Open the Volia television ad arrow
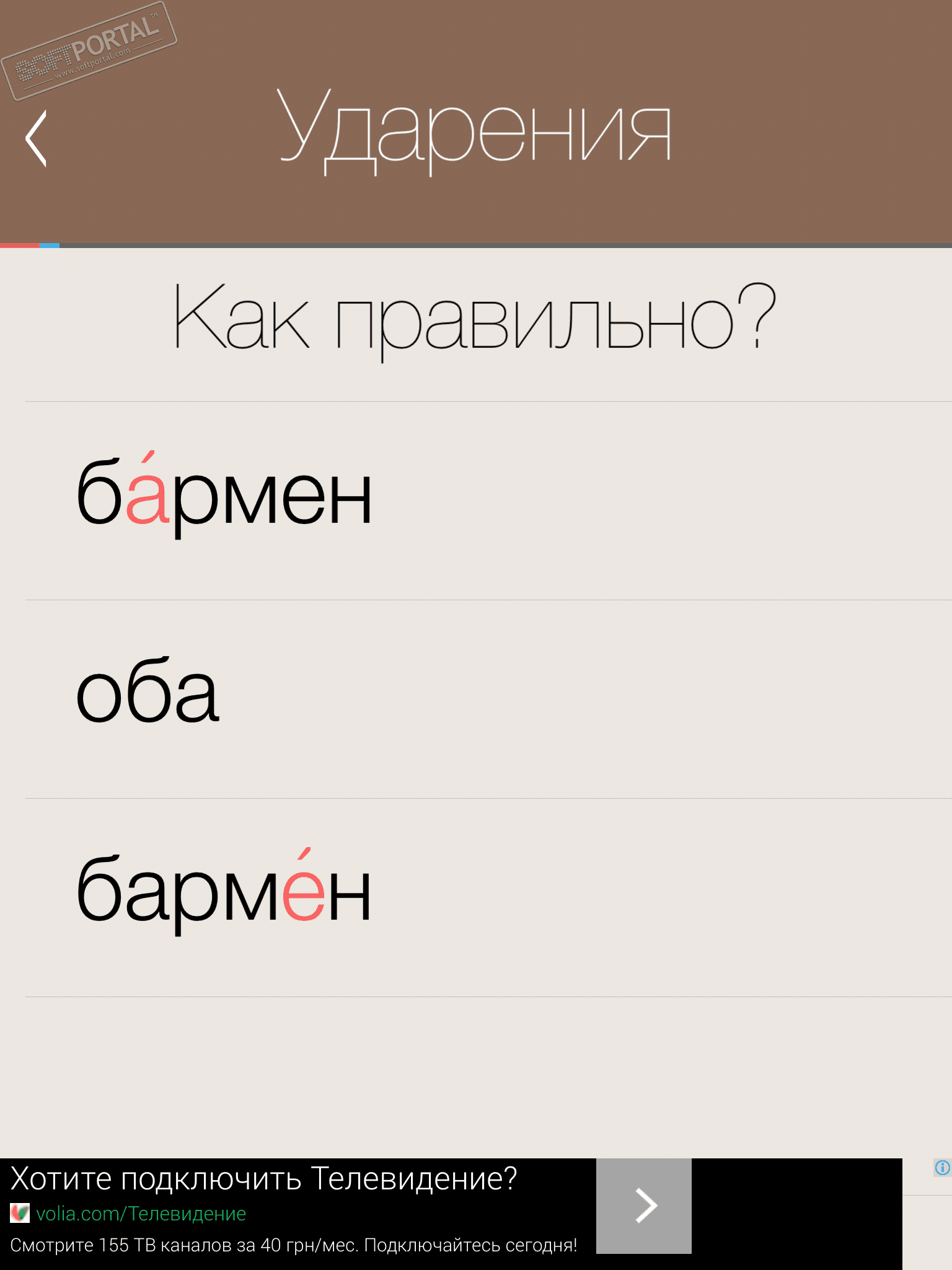Screen dimensions: 952x1270 tap(644, 1206)
